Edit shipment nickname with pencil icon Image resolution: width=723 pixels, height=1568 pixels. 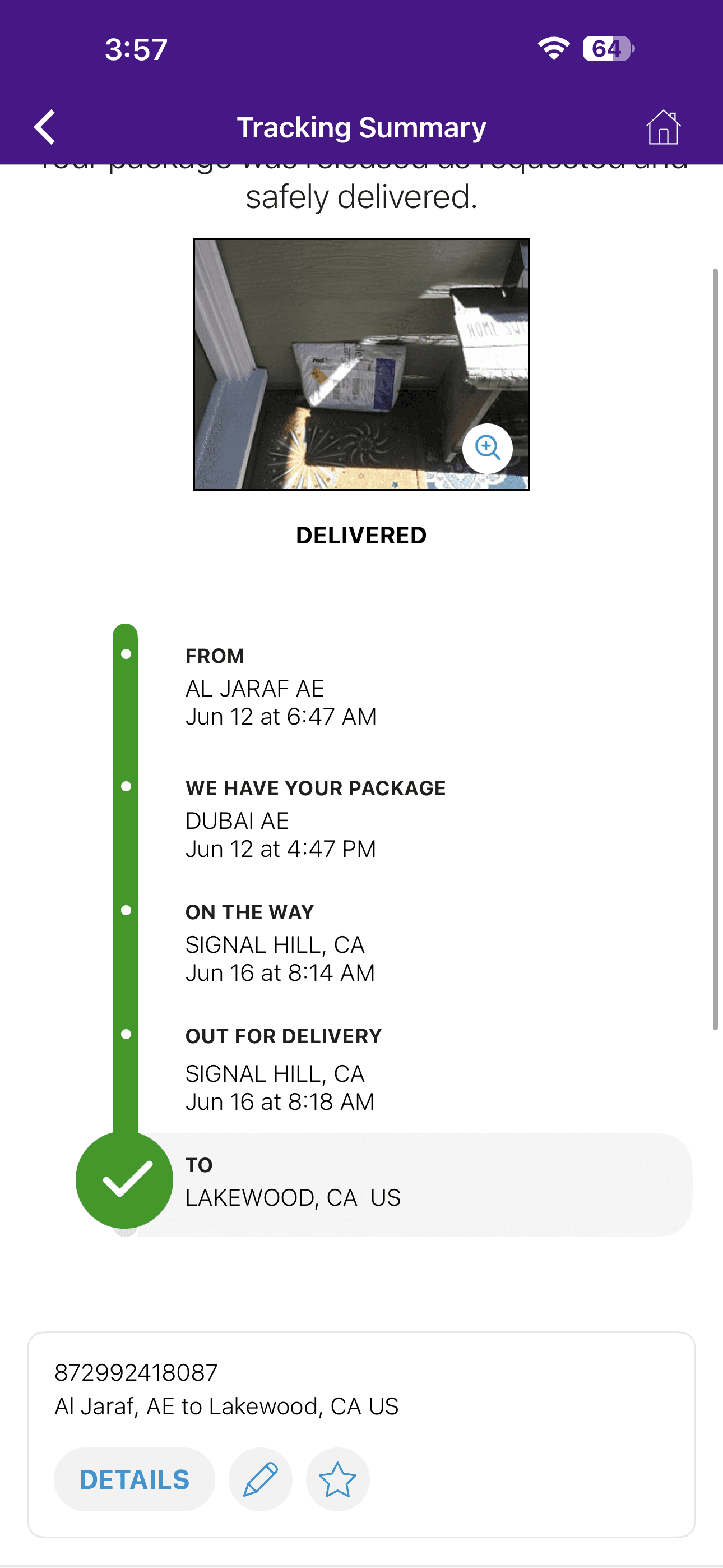tap(261, 1479)
